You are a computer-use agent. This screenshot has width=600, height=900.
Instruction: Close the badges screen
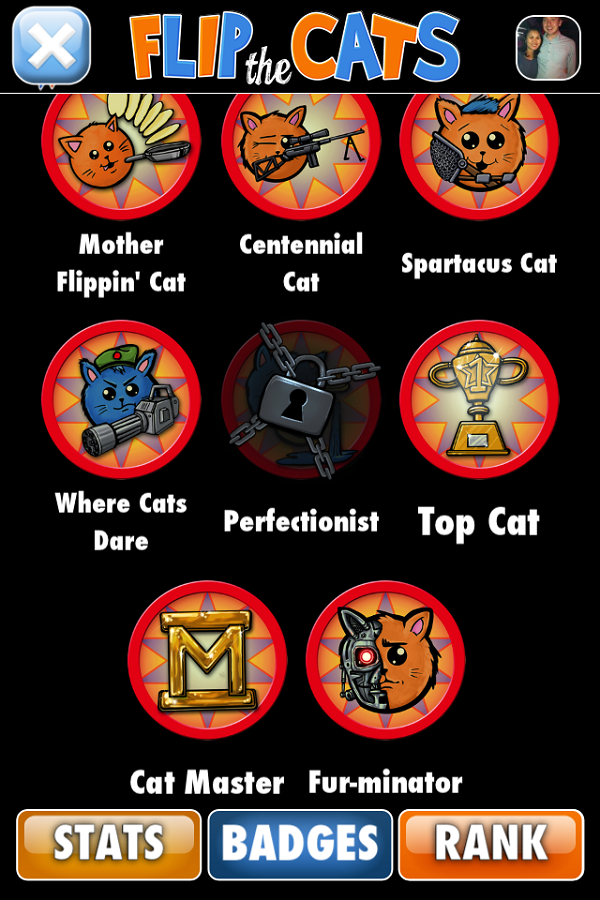pyautogui.click(x=51, y=46)
